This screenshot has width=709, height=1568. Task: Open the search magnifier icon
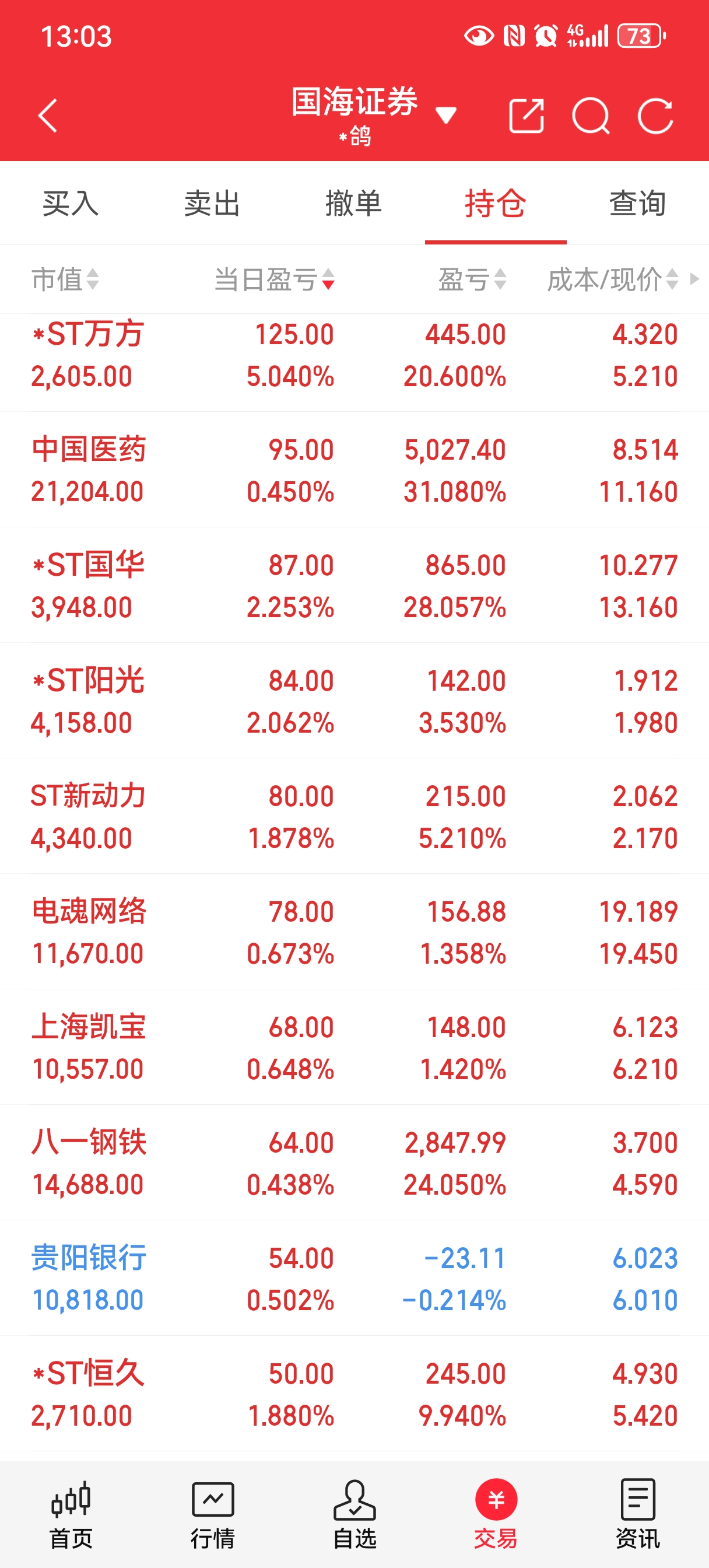coord(591,116)
